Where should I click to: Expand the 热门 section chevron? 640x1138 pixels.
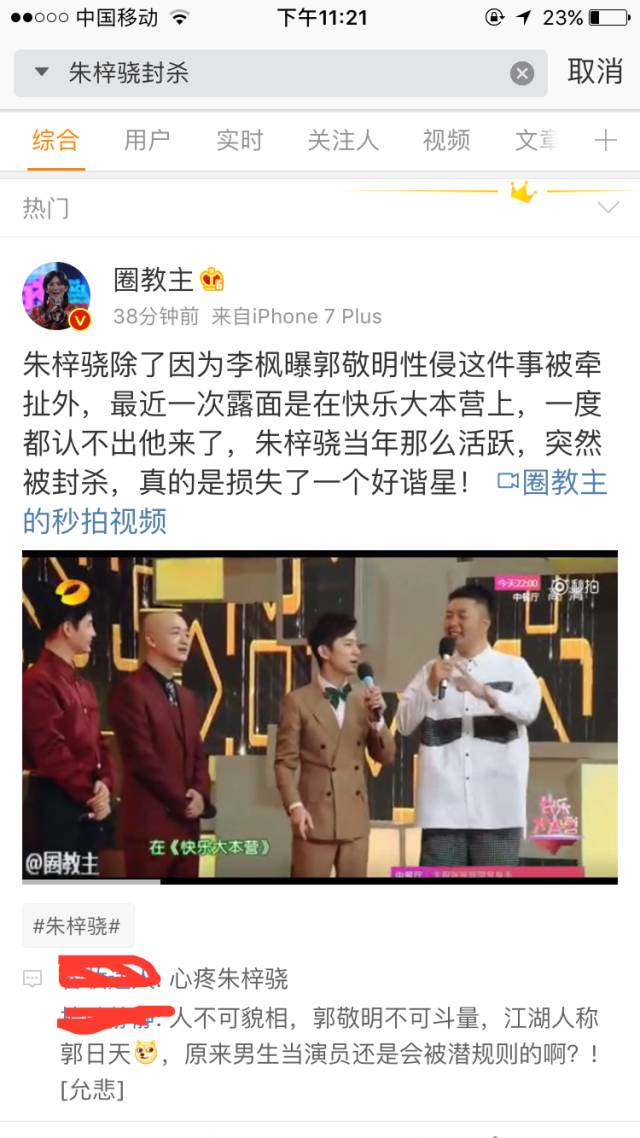pos(607,208)
